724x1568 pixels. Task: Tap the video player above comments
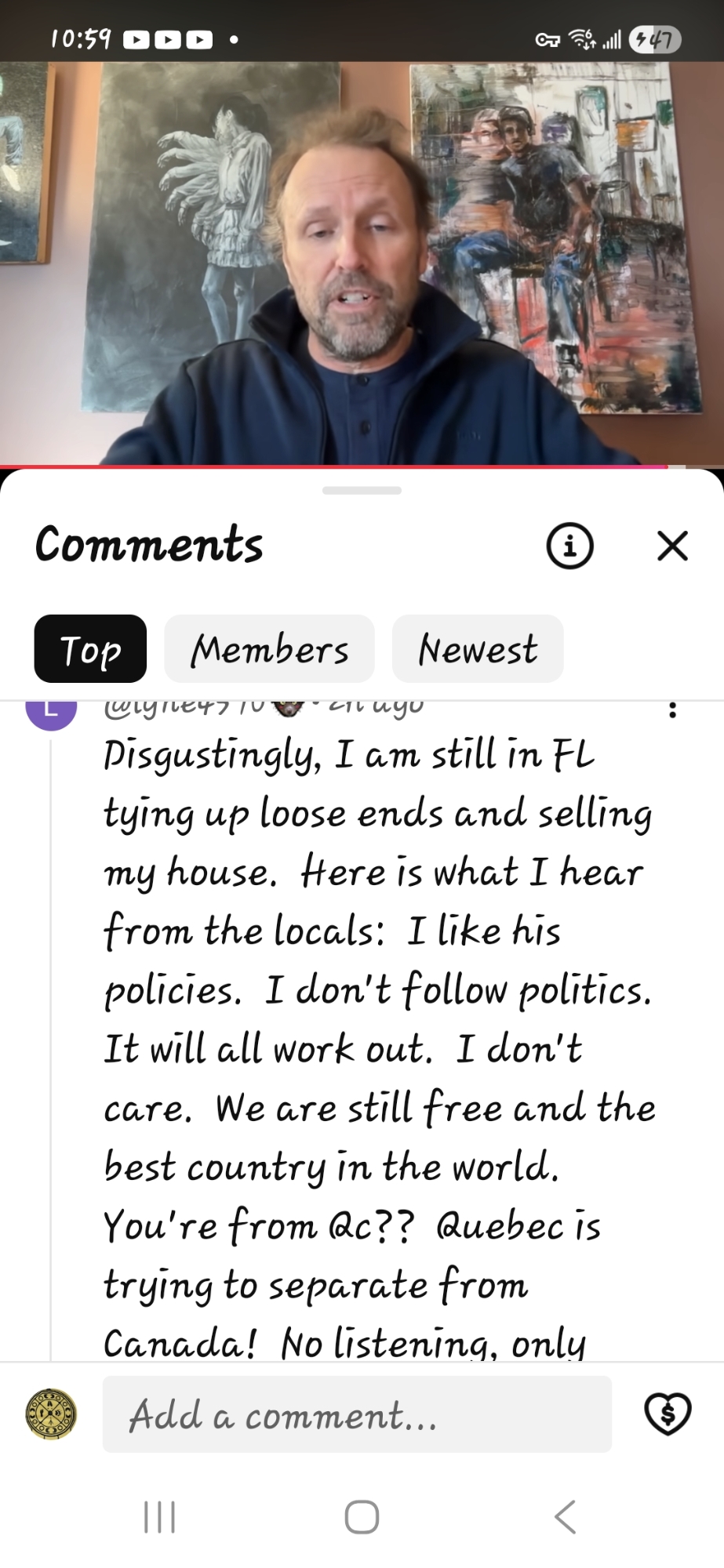(x=362, y=263)
